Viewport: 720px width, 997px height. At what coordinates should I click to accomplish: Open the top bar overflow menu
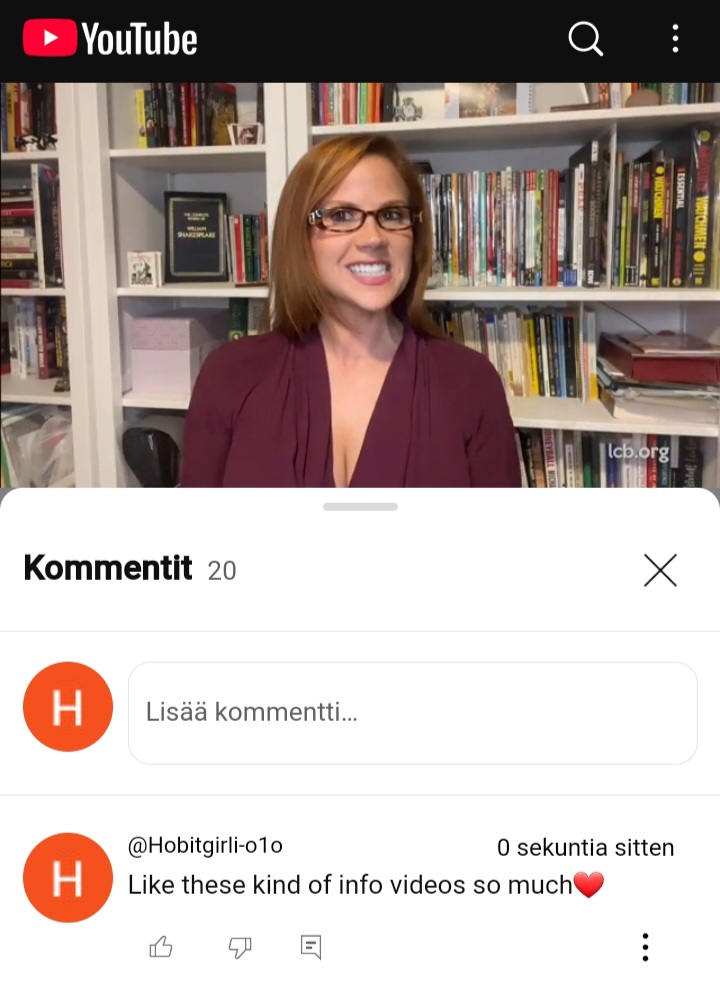pos(675,39)
